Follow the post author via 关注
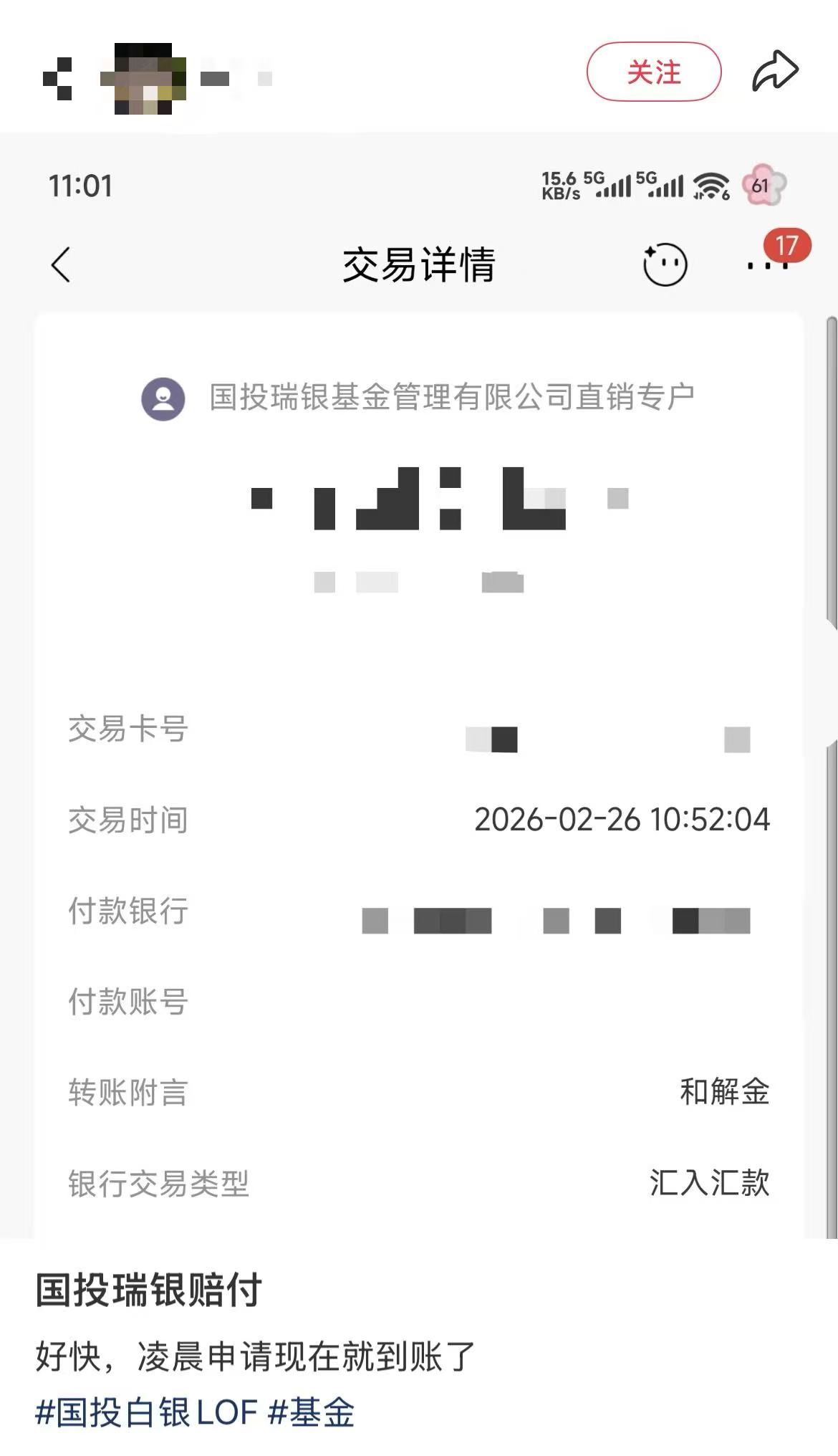The width and height of the screenshot is (838, 1456). tap(653, 72)
